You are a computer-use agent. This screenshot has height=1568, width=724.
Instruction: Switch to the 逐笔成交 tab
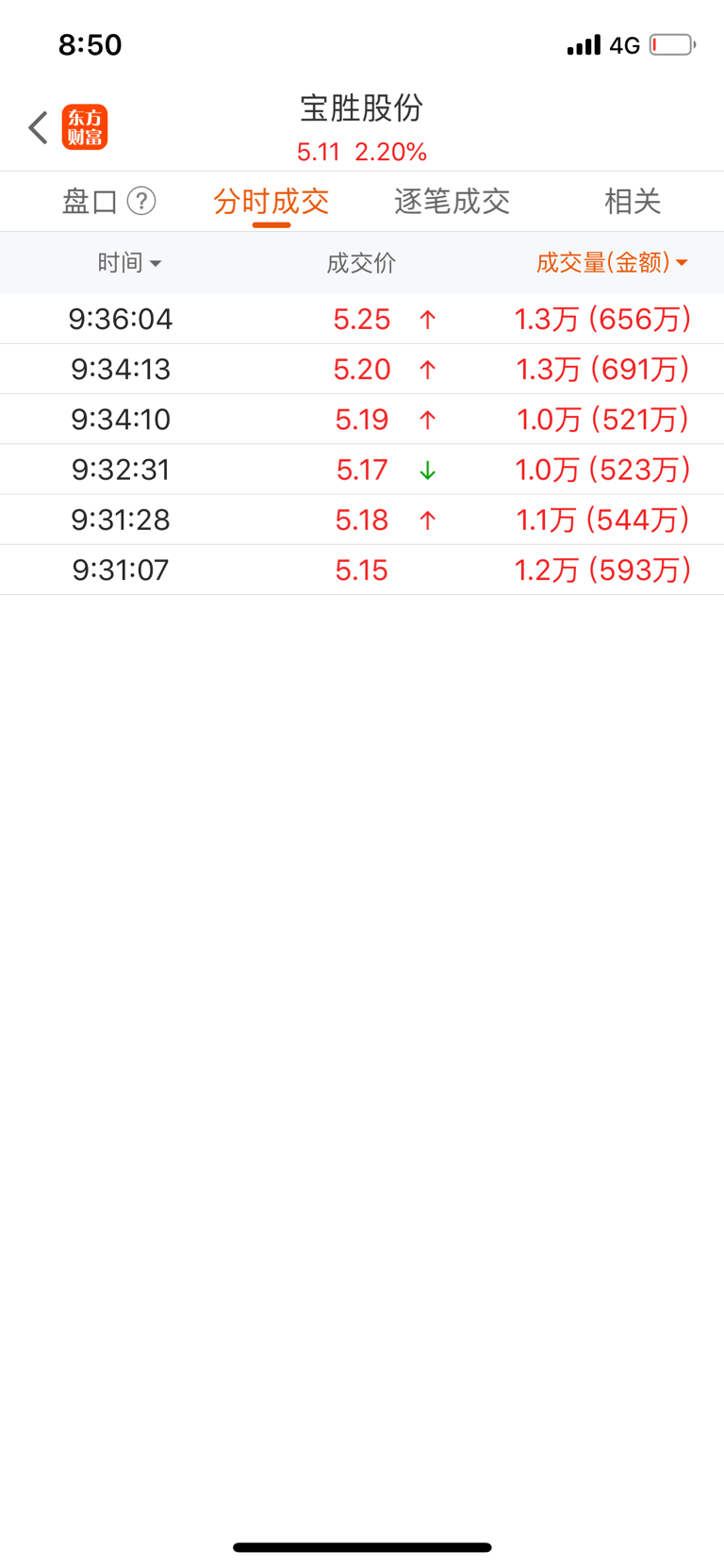tap(452, 201)
